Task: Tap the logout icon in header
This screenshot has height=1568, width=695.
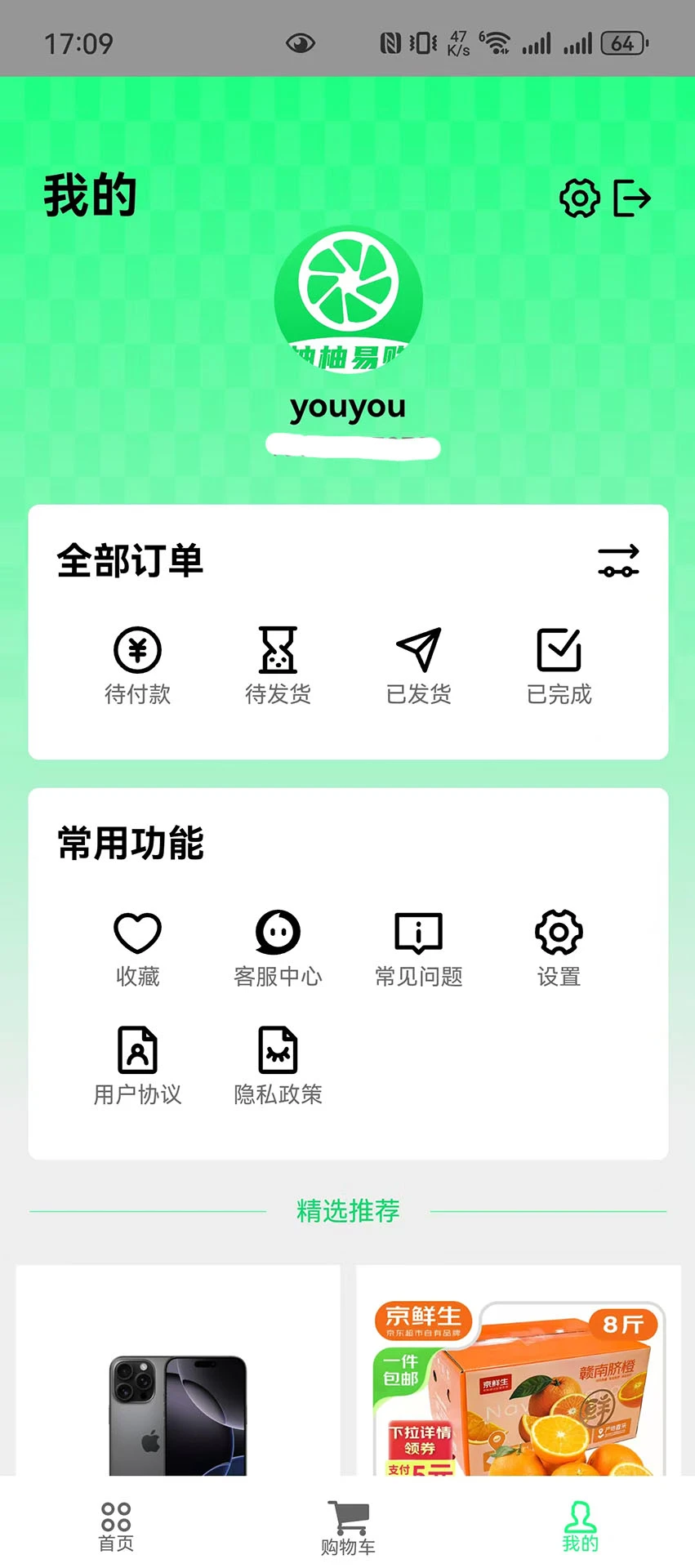Action: click(x=631, y=198)
